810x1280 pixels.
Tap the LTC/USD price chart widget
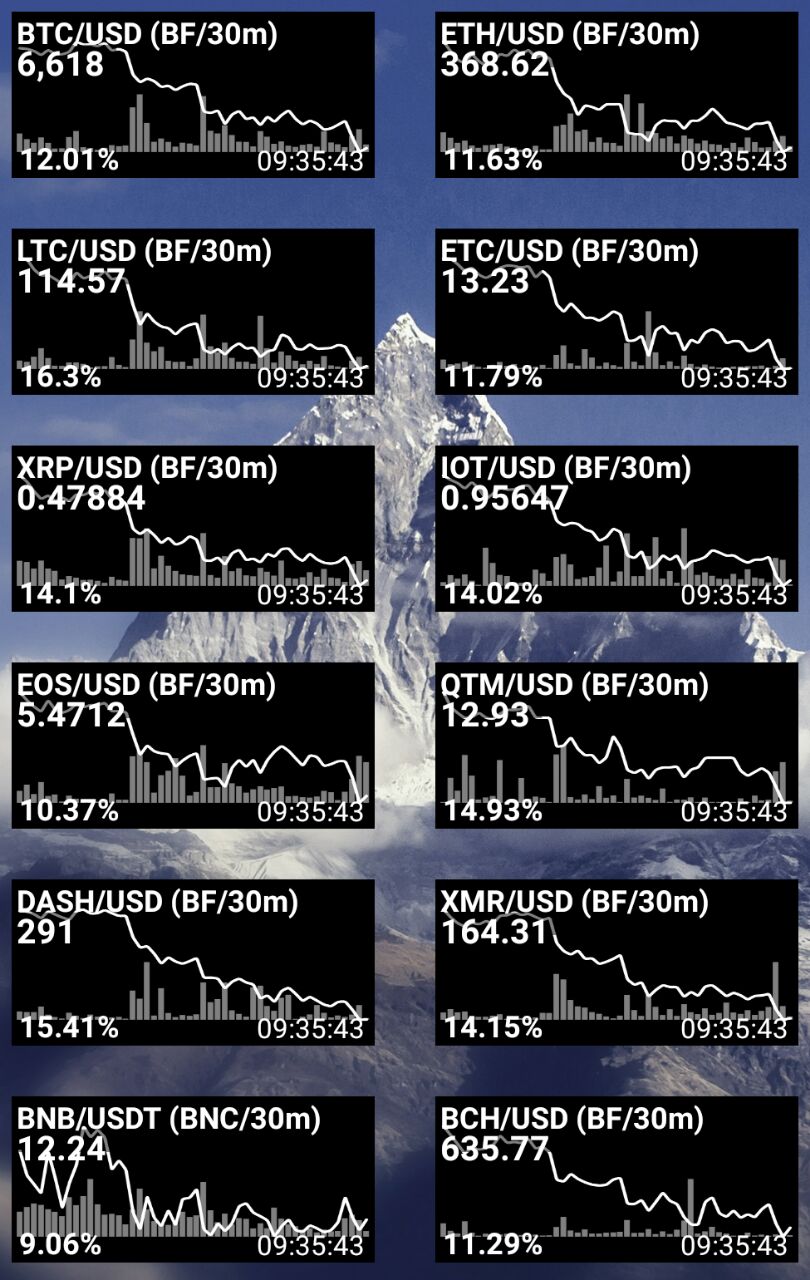point(193,312)
